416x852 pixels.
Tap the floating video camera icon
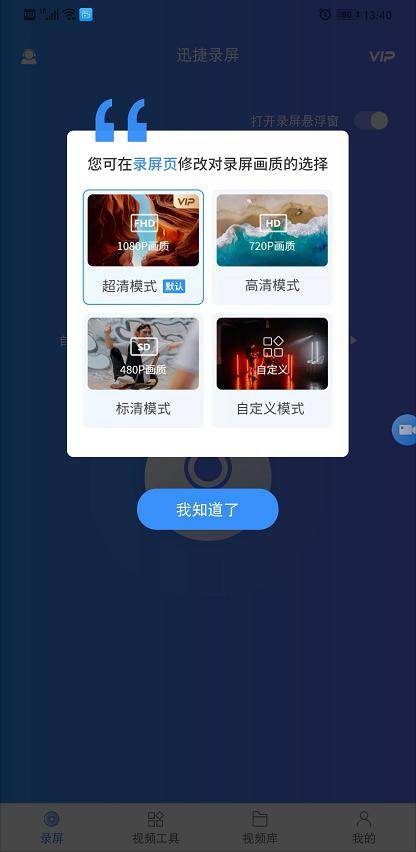[405, 430]
